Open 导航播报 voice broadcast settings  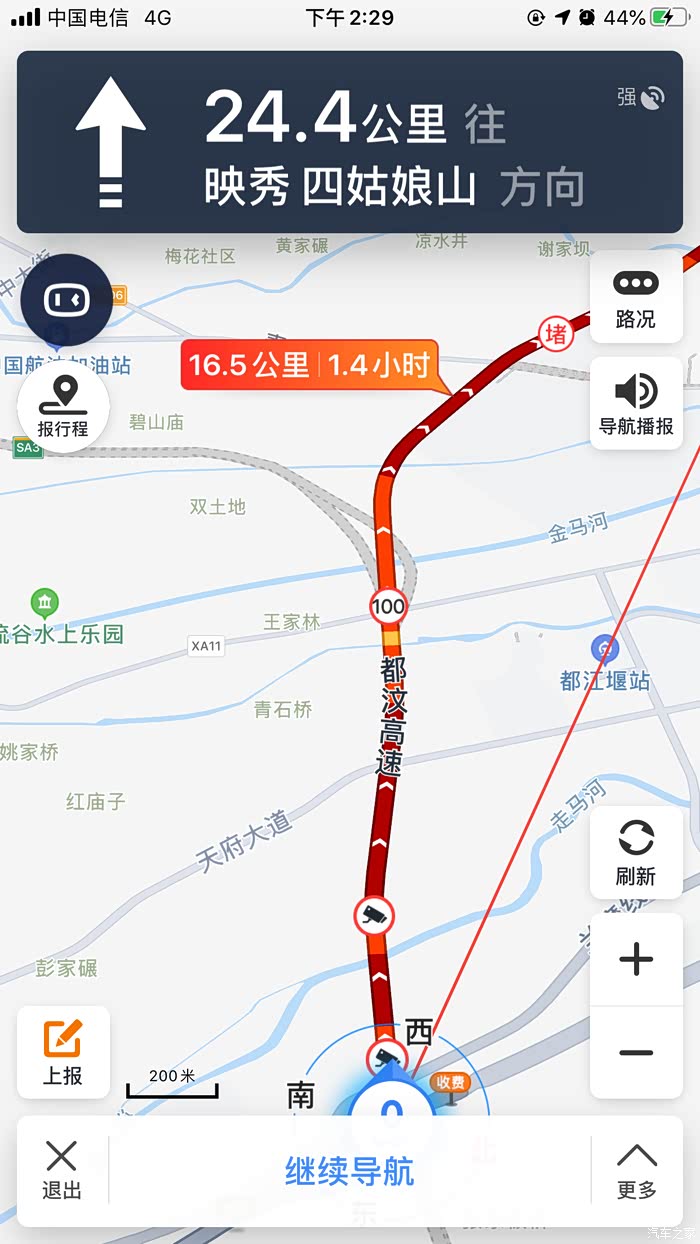pos(636,403)
